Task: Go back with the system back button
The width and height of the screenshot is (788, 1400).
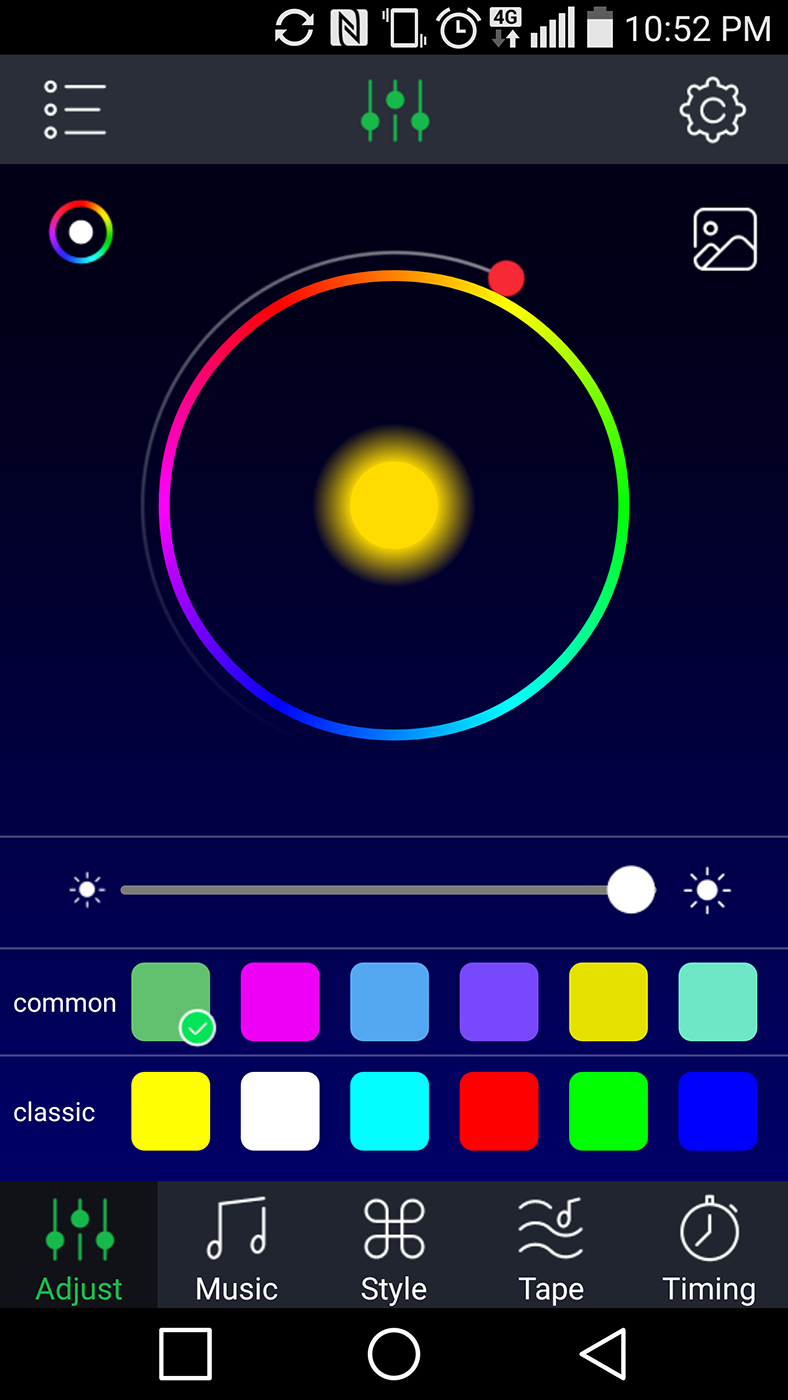Action: (603, 1354)
